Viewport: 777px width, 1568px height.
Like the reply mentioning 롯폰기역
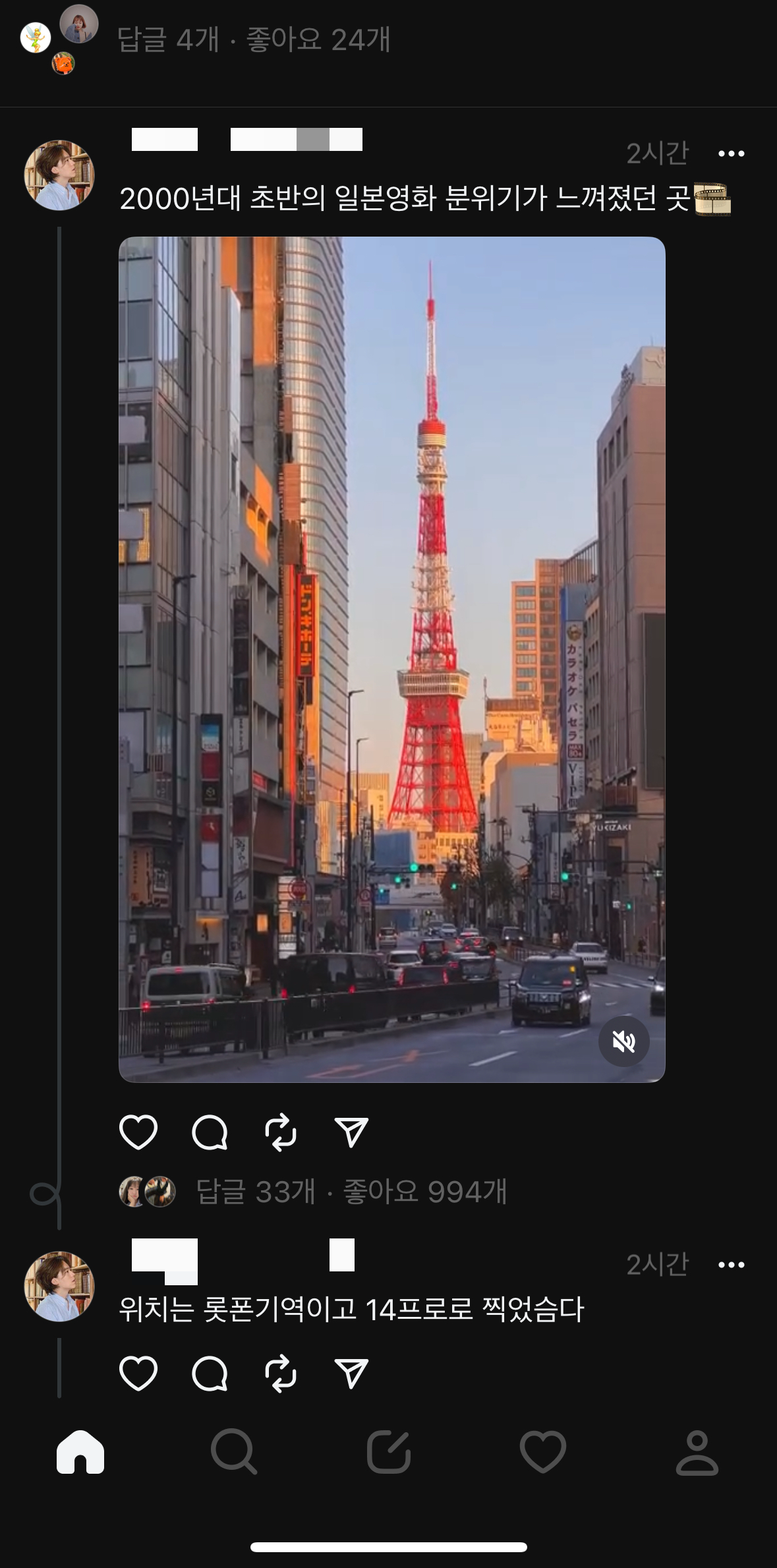[138, 1374]
